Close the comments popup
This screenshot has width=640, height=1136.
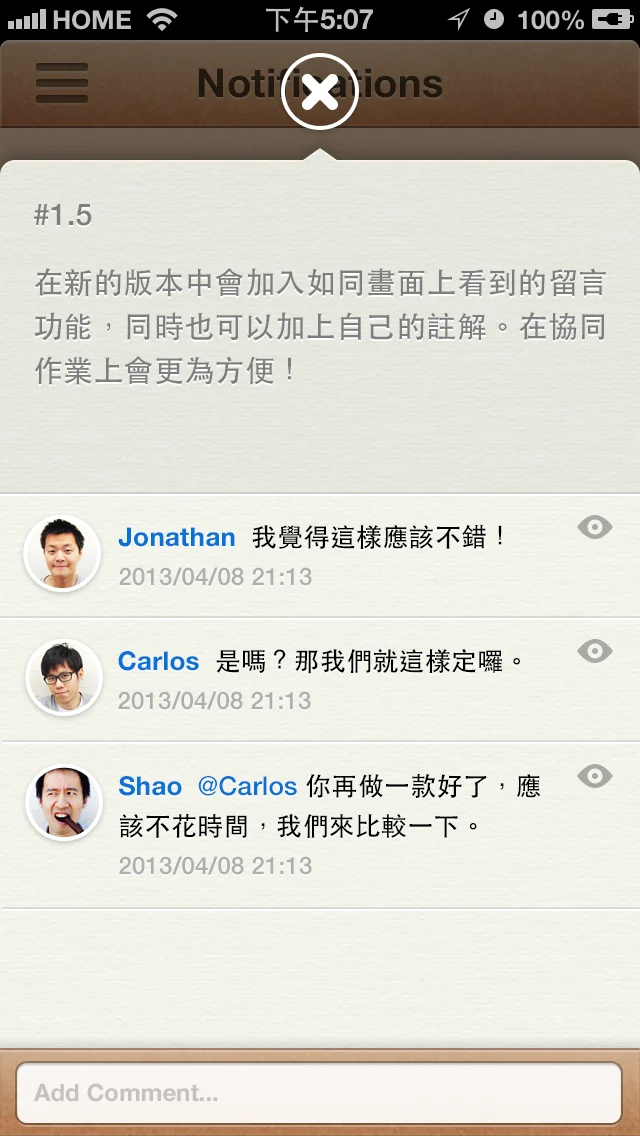point(320,92)
